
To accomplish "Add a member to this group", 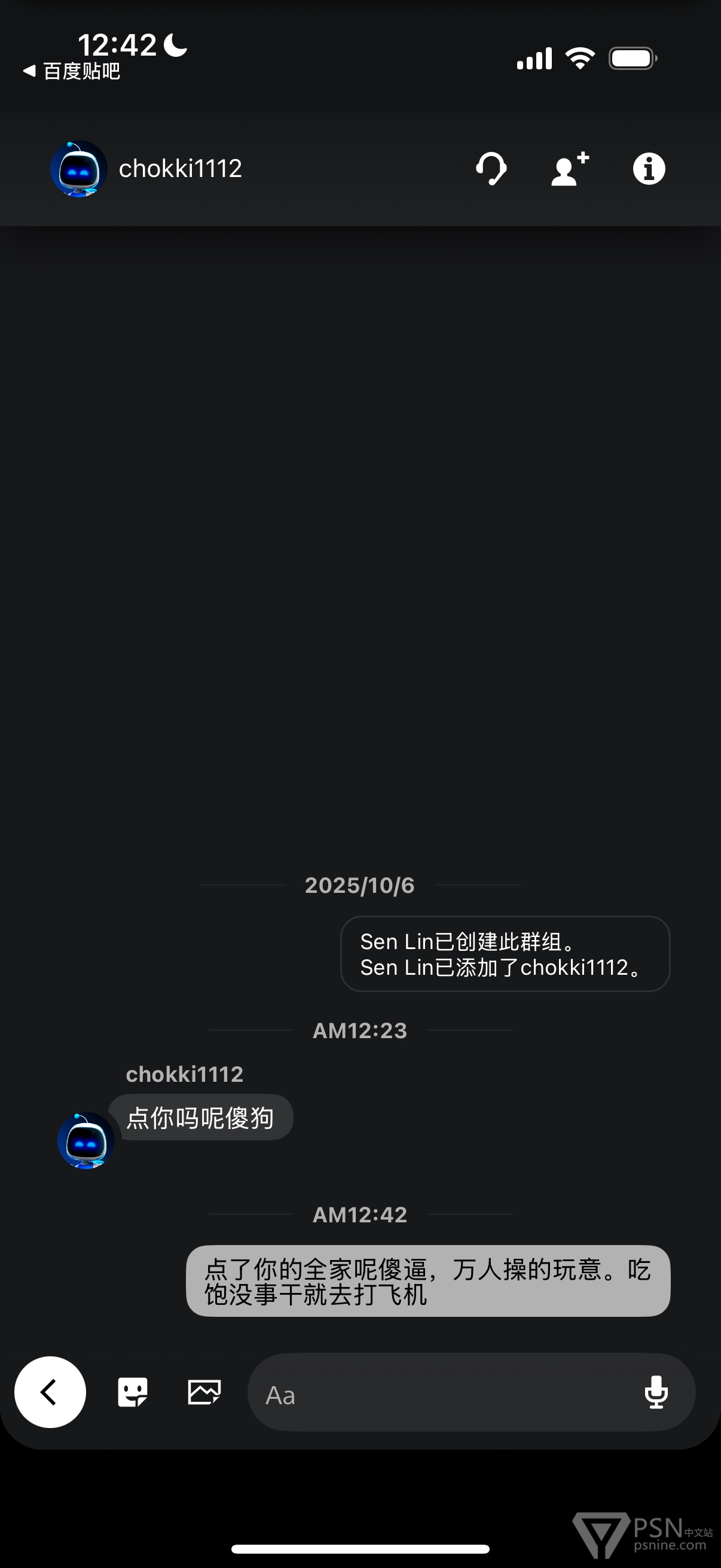I will [570, 169].
